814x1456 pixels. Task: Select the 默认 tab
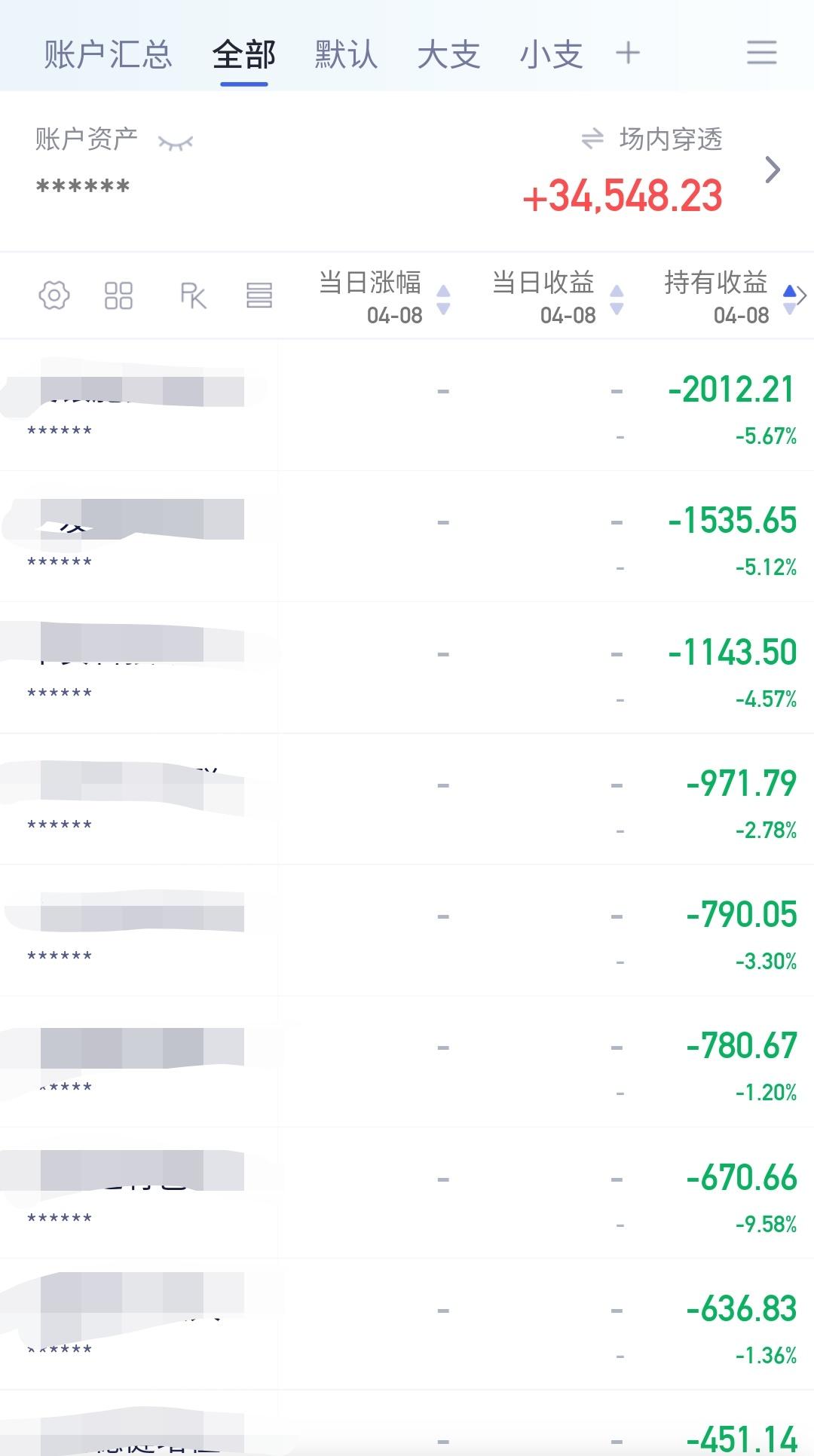345,55
